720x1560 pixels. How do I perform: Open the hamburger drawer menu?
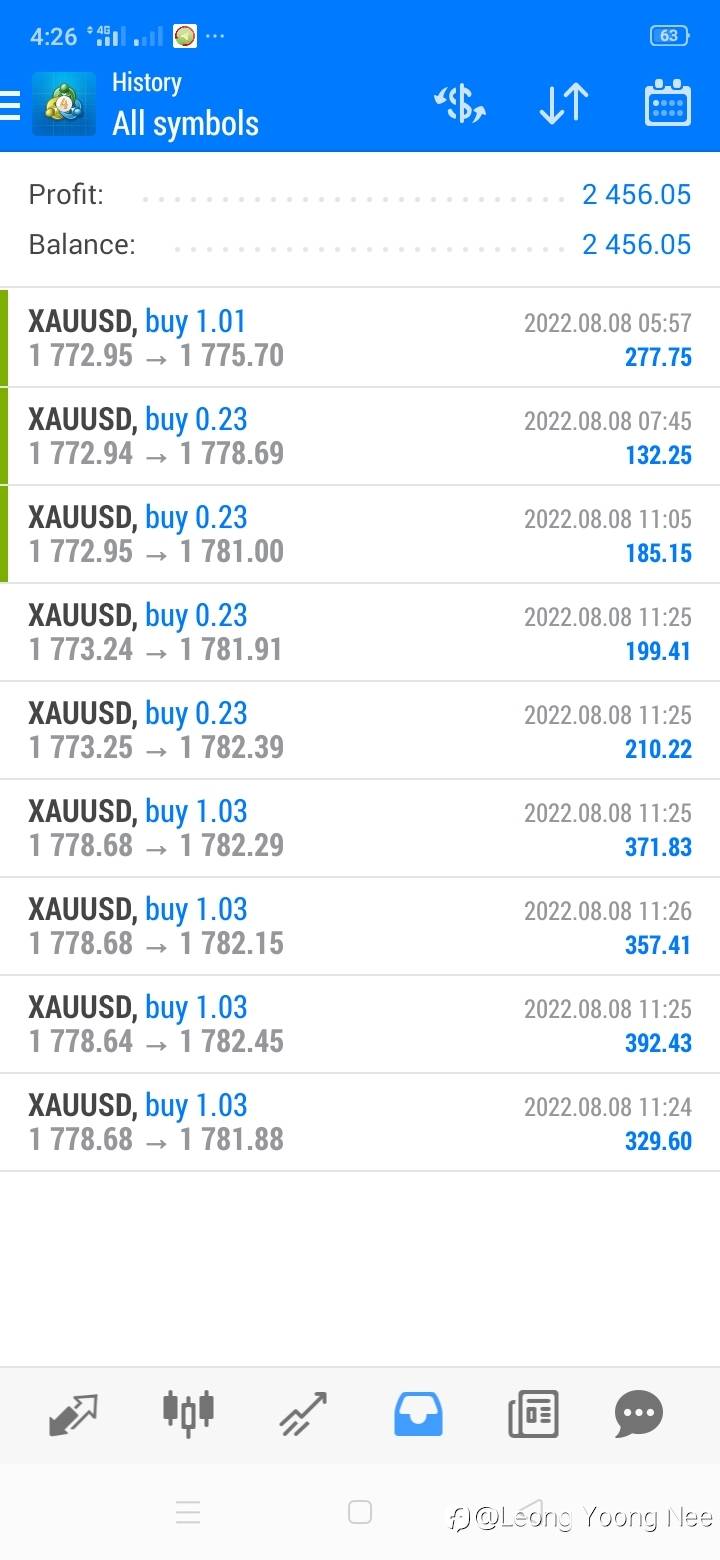(10, 105)
